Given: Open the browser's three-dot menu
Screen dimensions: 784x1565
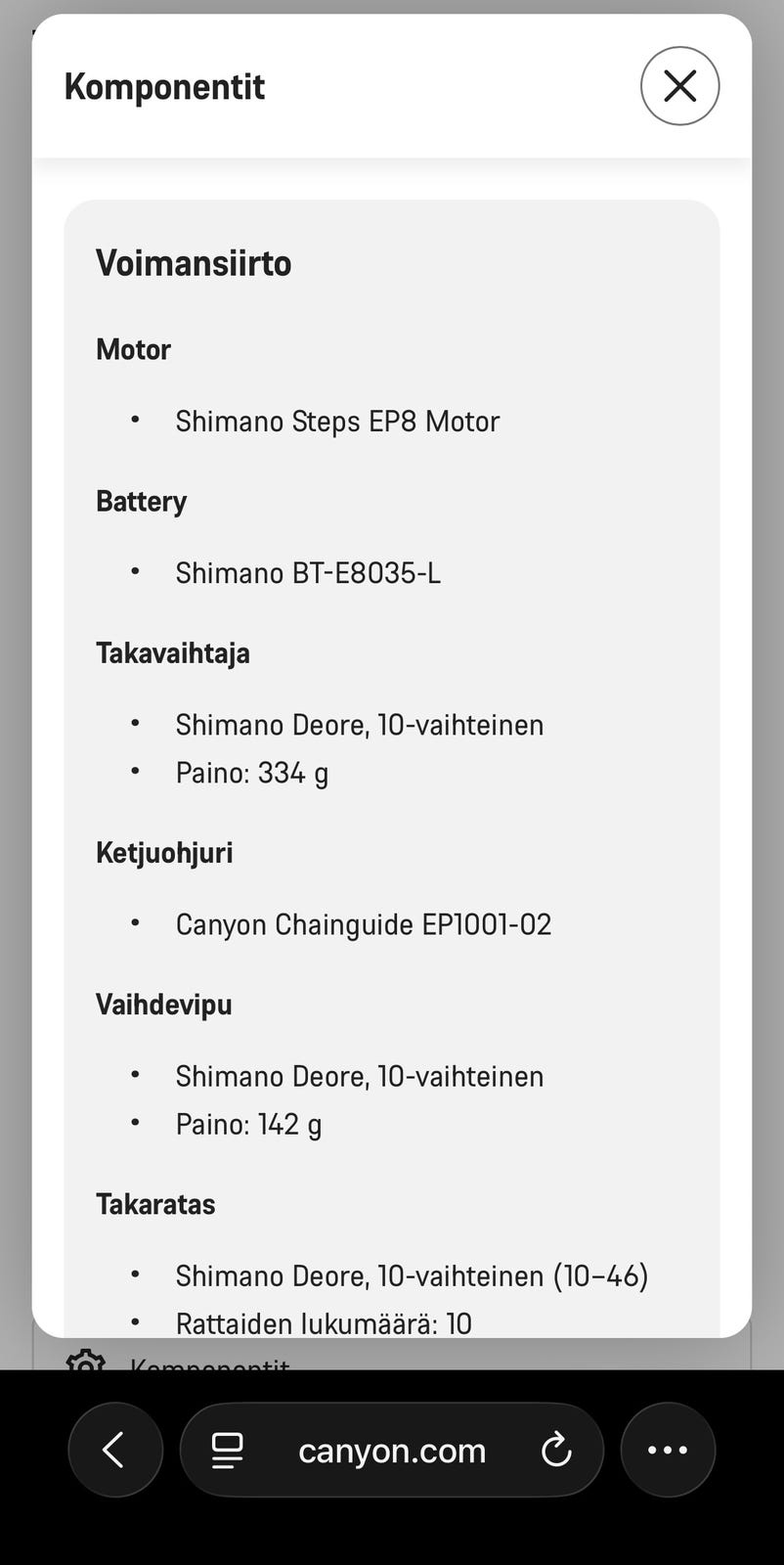Looking at the screenshot, I should pyautogui.click(x=668, y=1450).
